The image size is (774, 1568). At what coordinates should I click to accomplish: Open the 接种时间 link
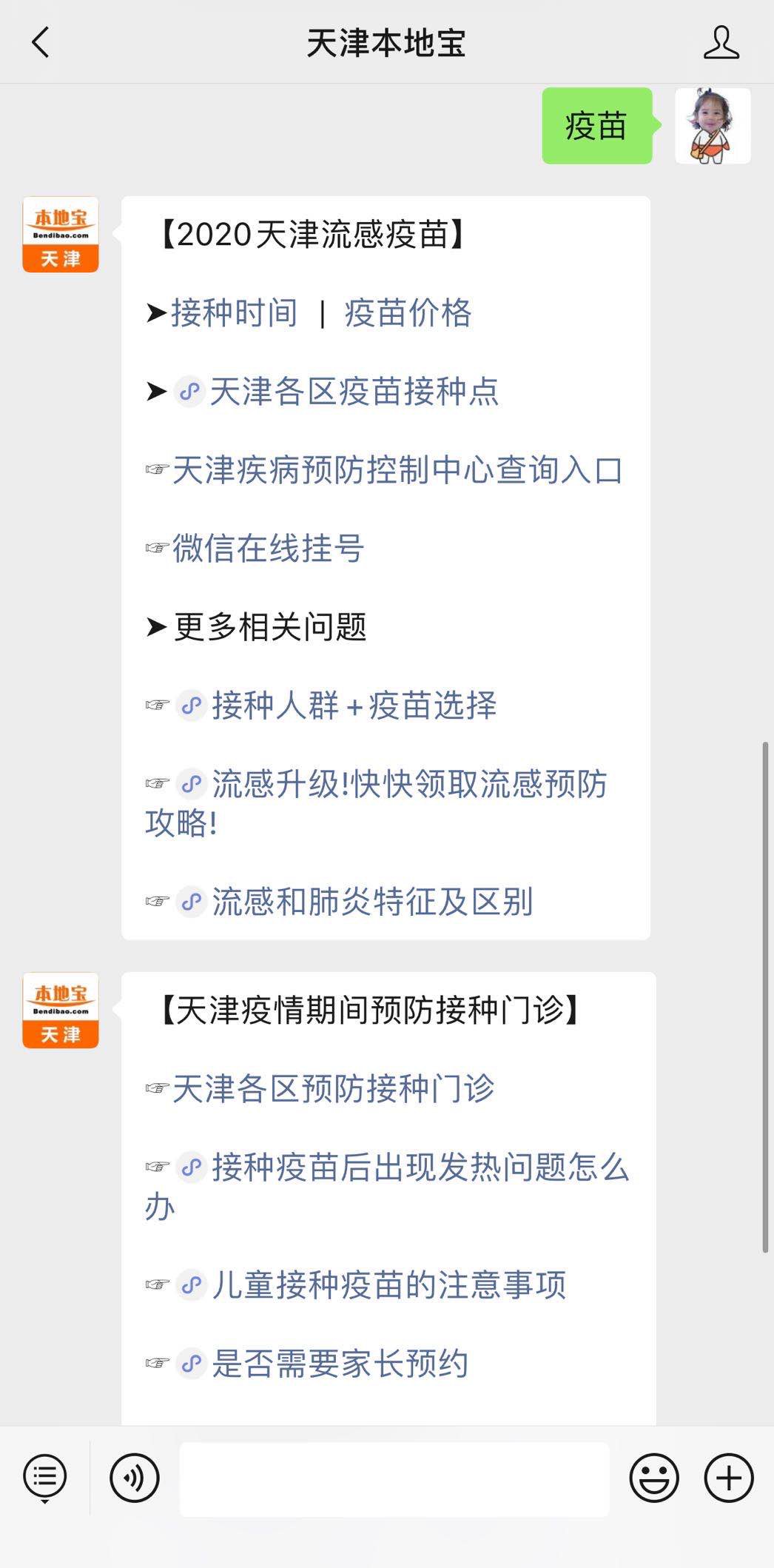(234, 313)
